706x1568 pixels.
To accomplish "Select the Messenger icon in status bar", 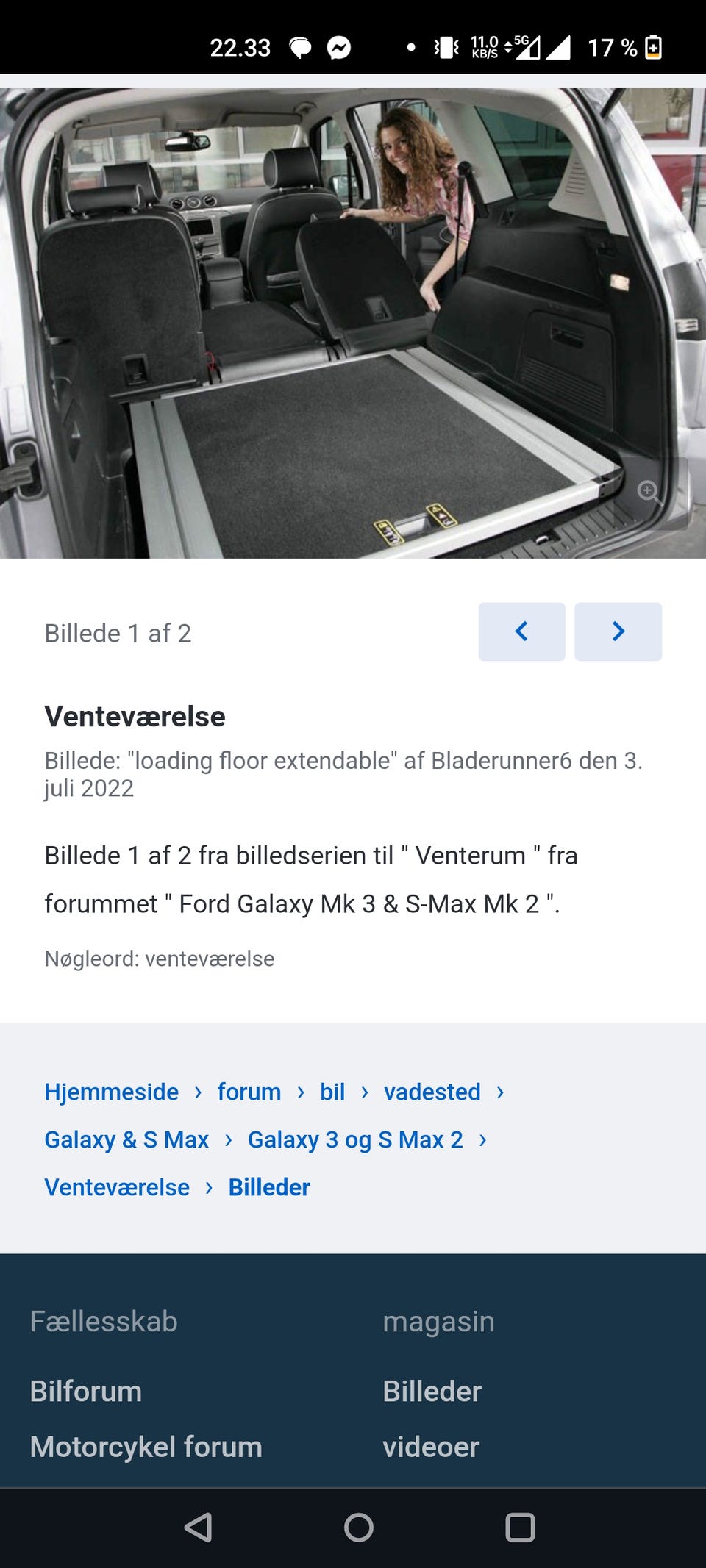I will [x=338, y=47].
